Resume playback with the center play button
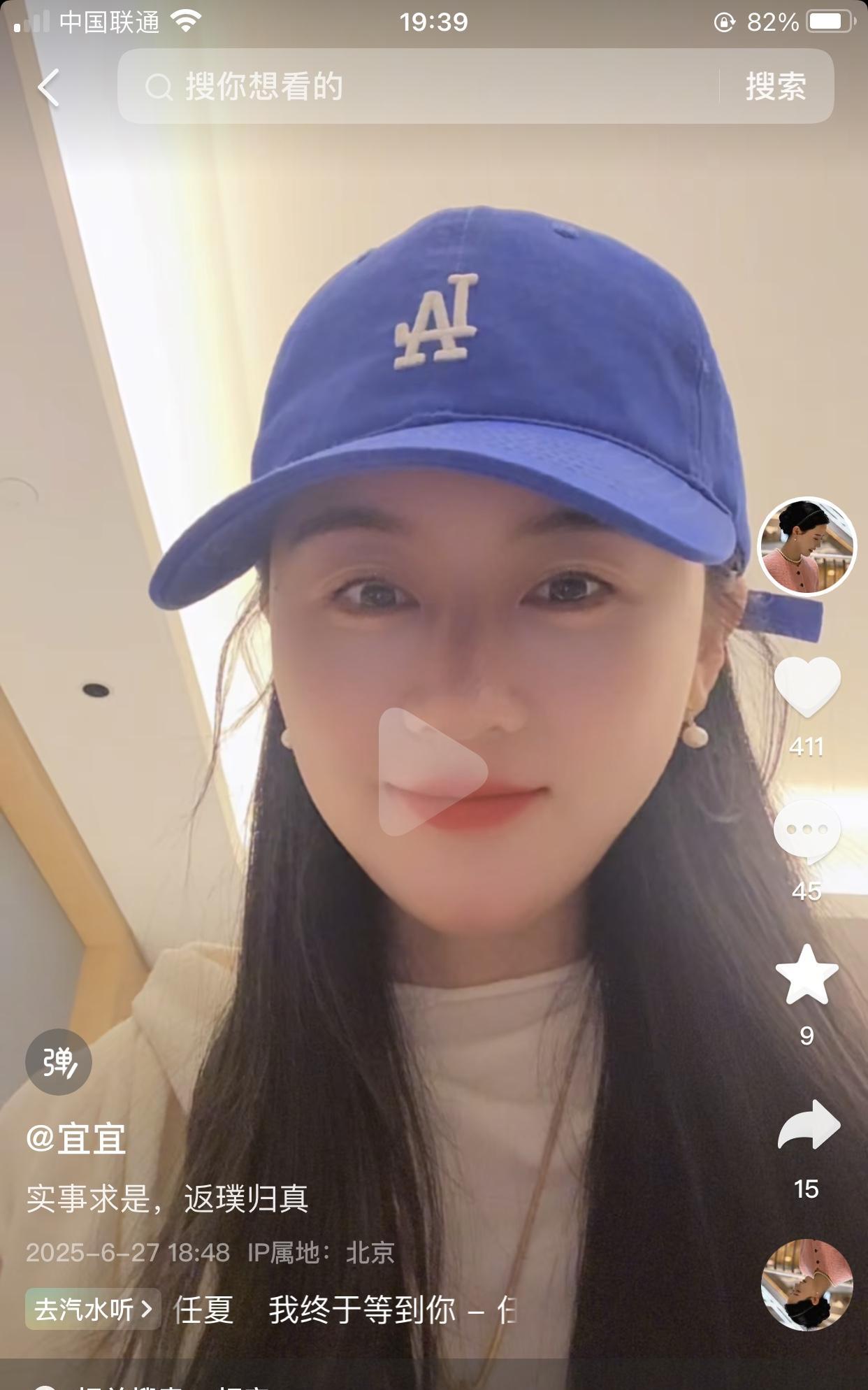Viewport: 868px width, 1390px height. tap(433, 772)
